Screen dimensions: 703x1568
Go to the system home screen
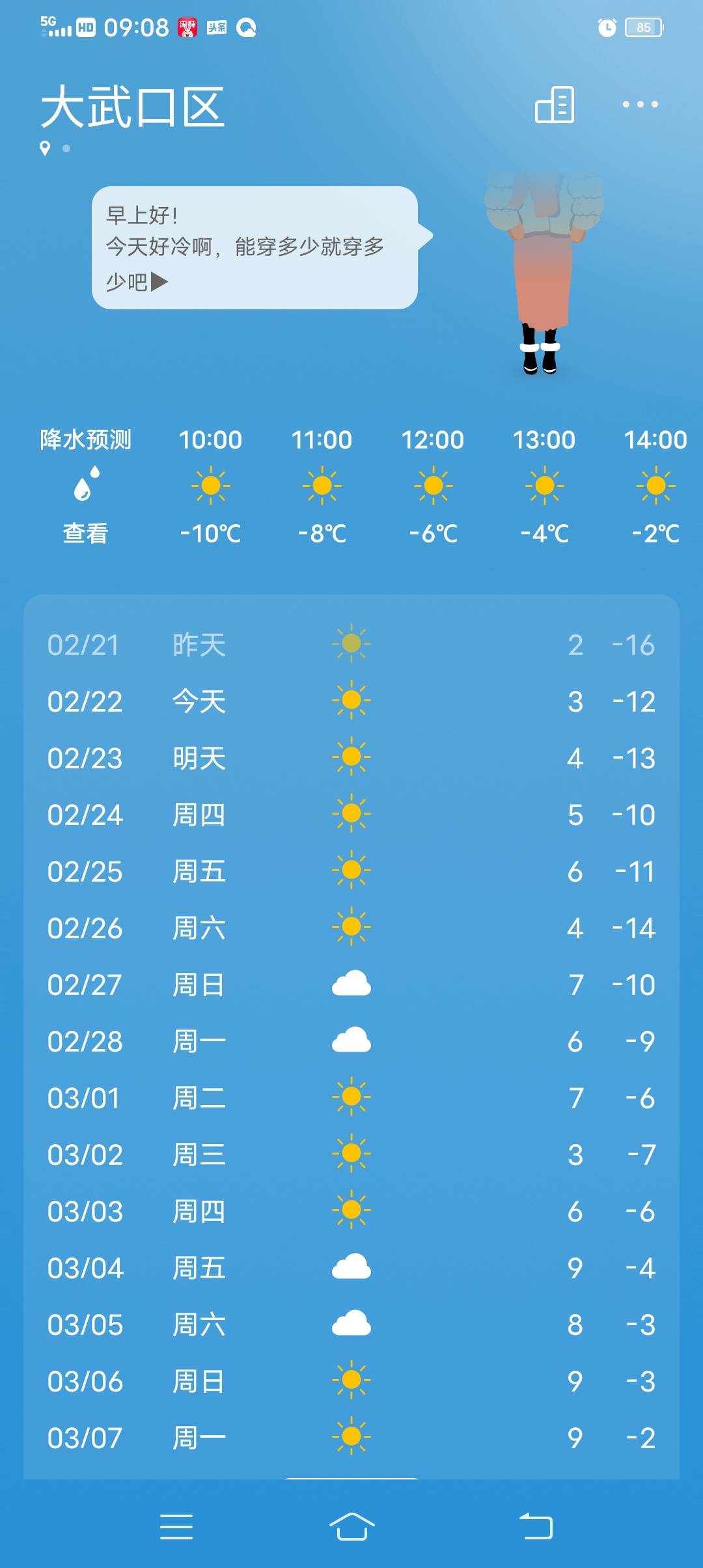[x=351, y=1526]
